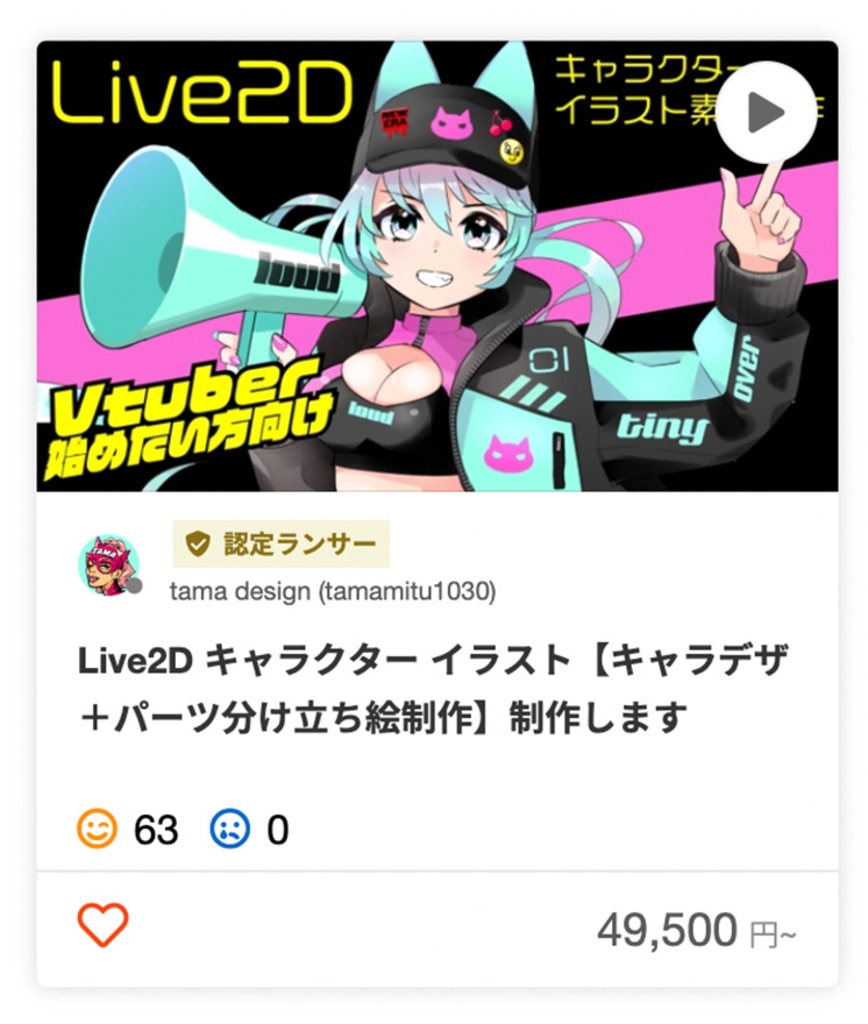Viewport: 868px width, 1024px height.
Task: Add this Live2D package to favorites
Action: coord(103,924)
